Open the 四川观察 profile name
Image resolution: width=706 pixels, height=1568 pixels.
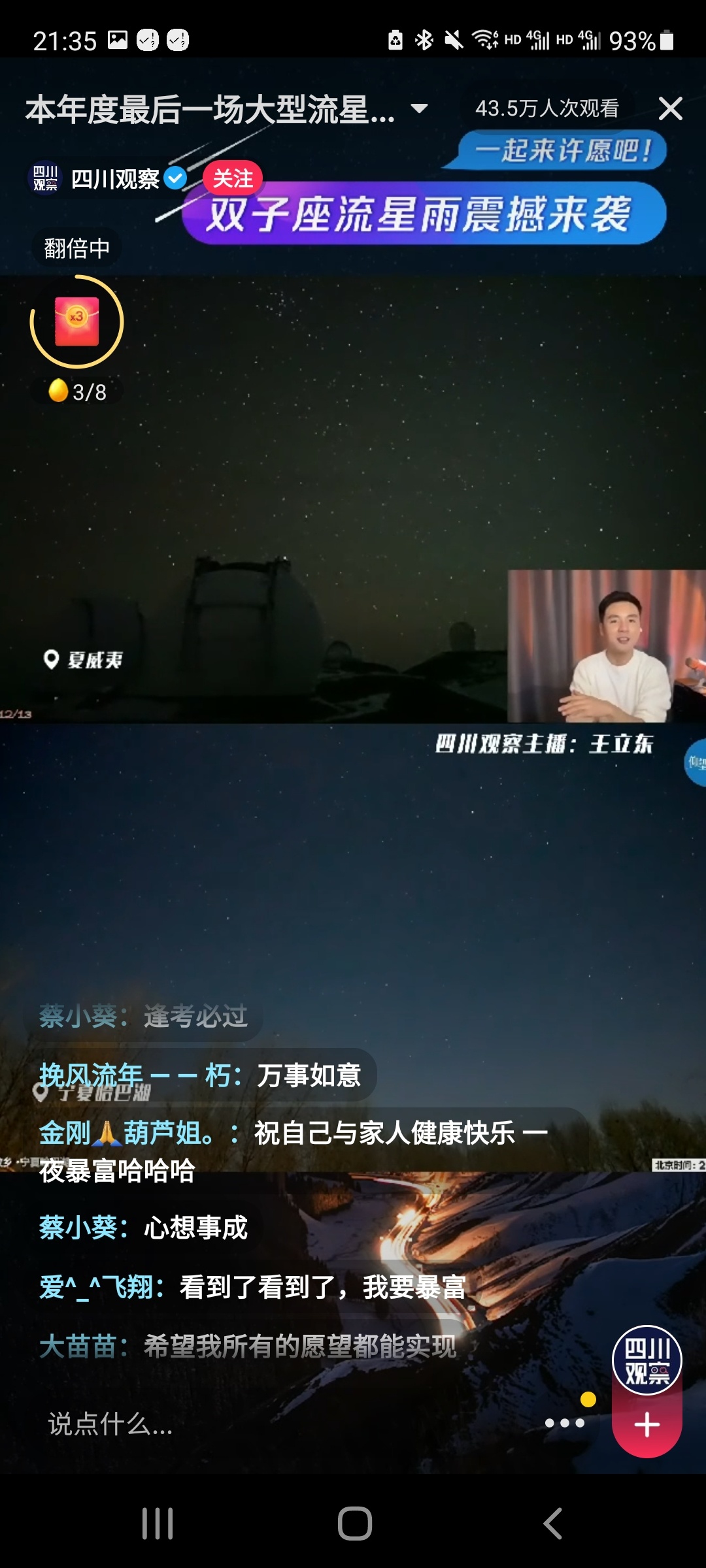coord(115,179)
